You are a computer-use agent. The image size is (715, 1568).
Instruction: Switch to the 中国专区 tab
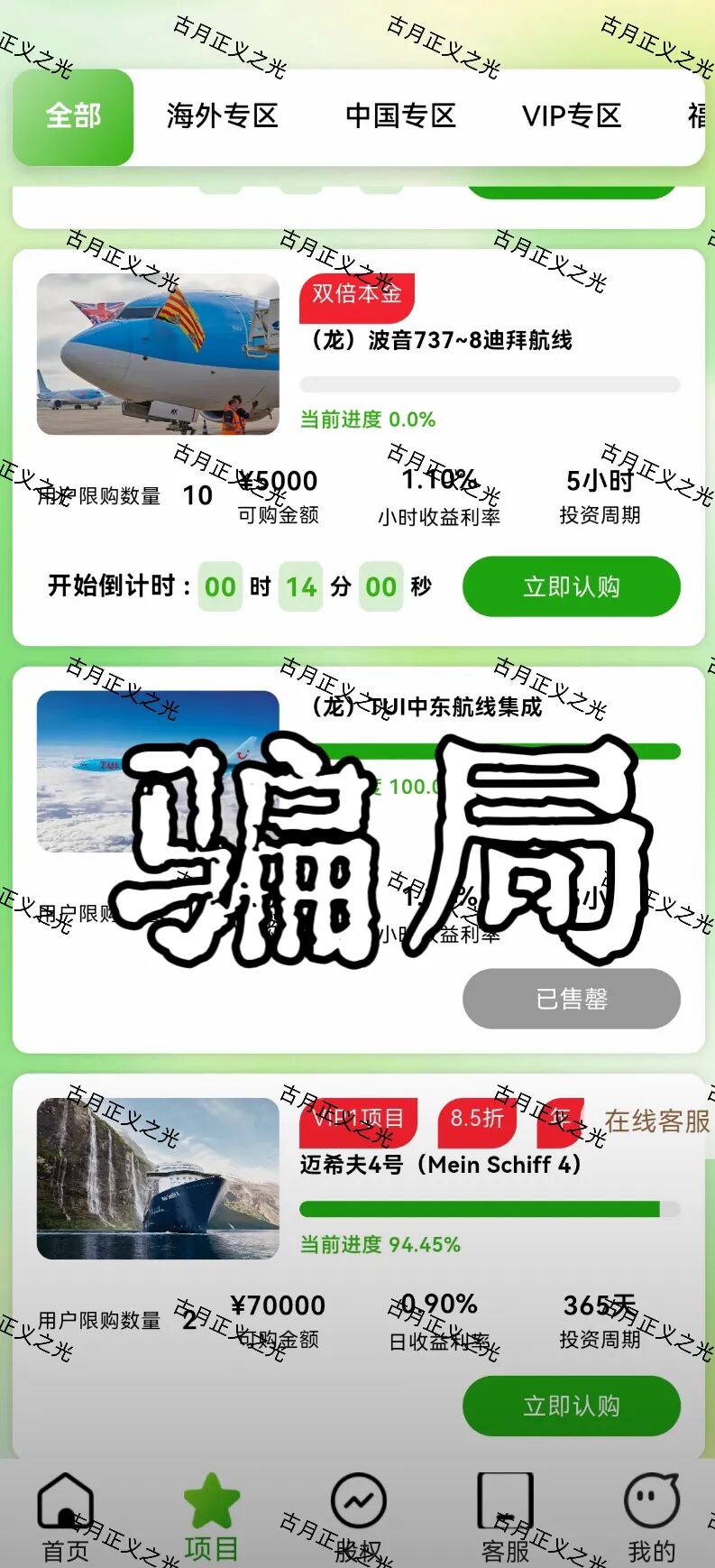[x=400, y=116]
